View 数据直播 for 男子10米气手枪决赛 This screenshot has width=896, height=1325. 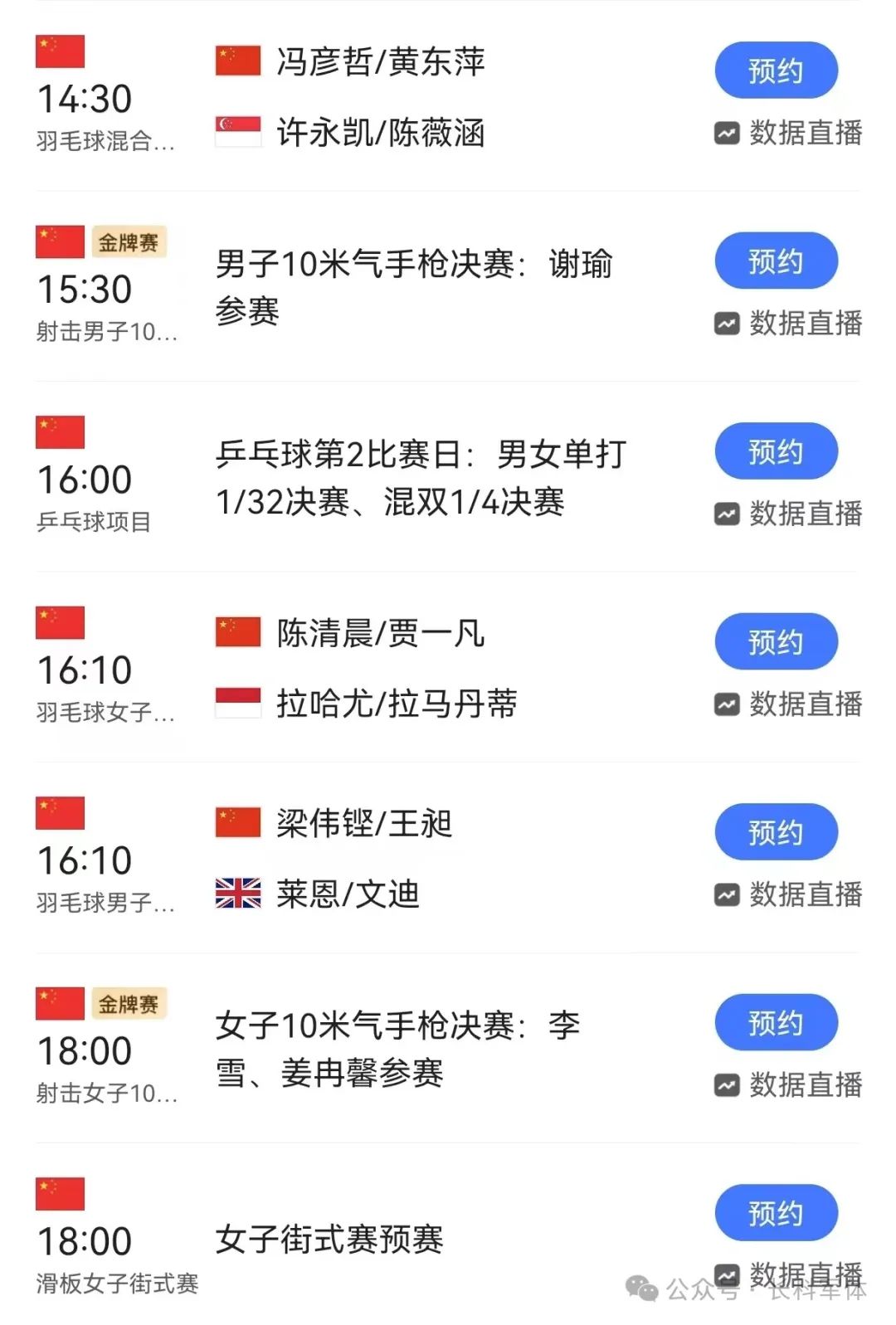click(x=789, y=323)
